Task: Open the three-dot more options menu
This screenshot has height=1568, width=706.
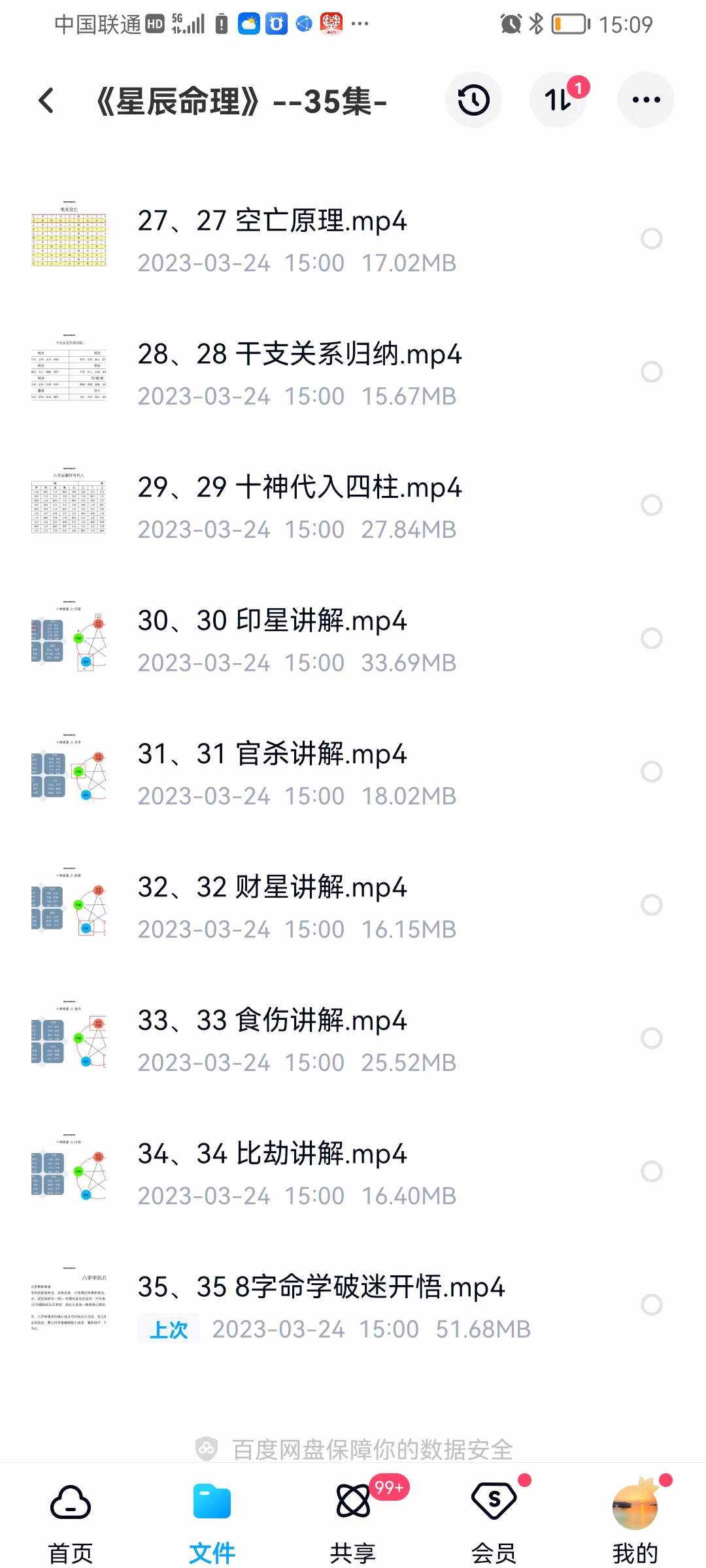Action: (645, 99)
